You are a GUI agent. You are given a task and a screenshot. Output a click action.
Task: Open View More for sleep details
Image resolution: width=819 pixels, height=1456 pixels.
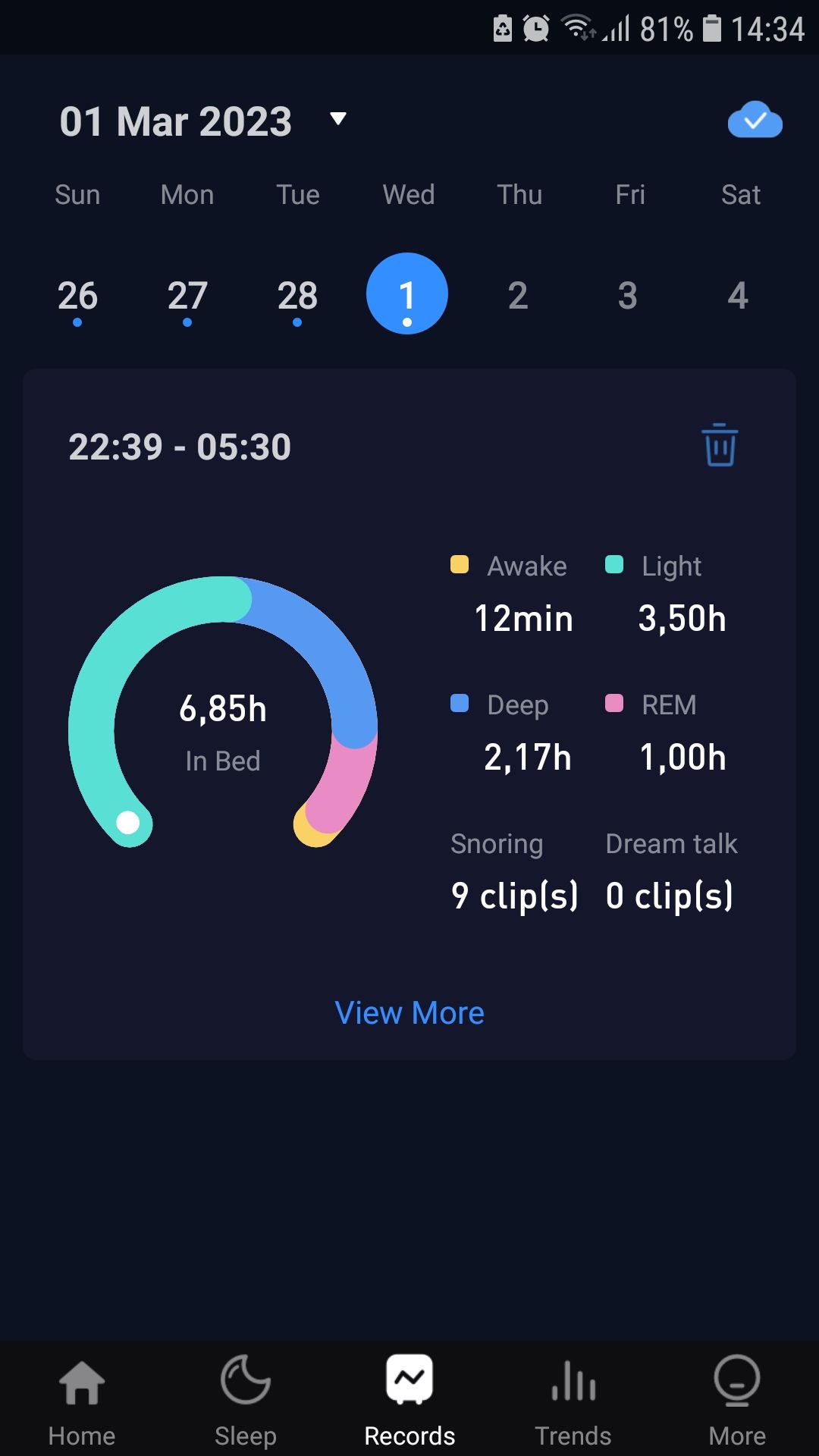tap(409, 1013)
